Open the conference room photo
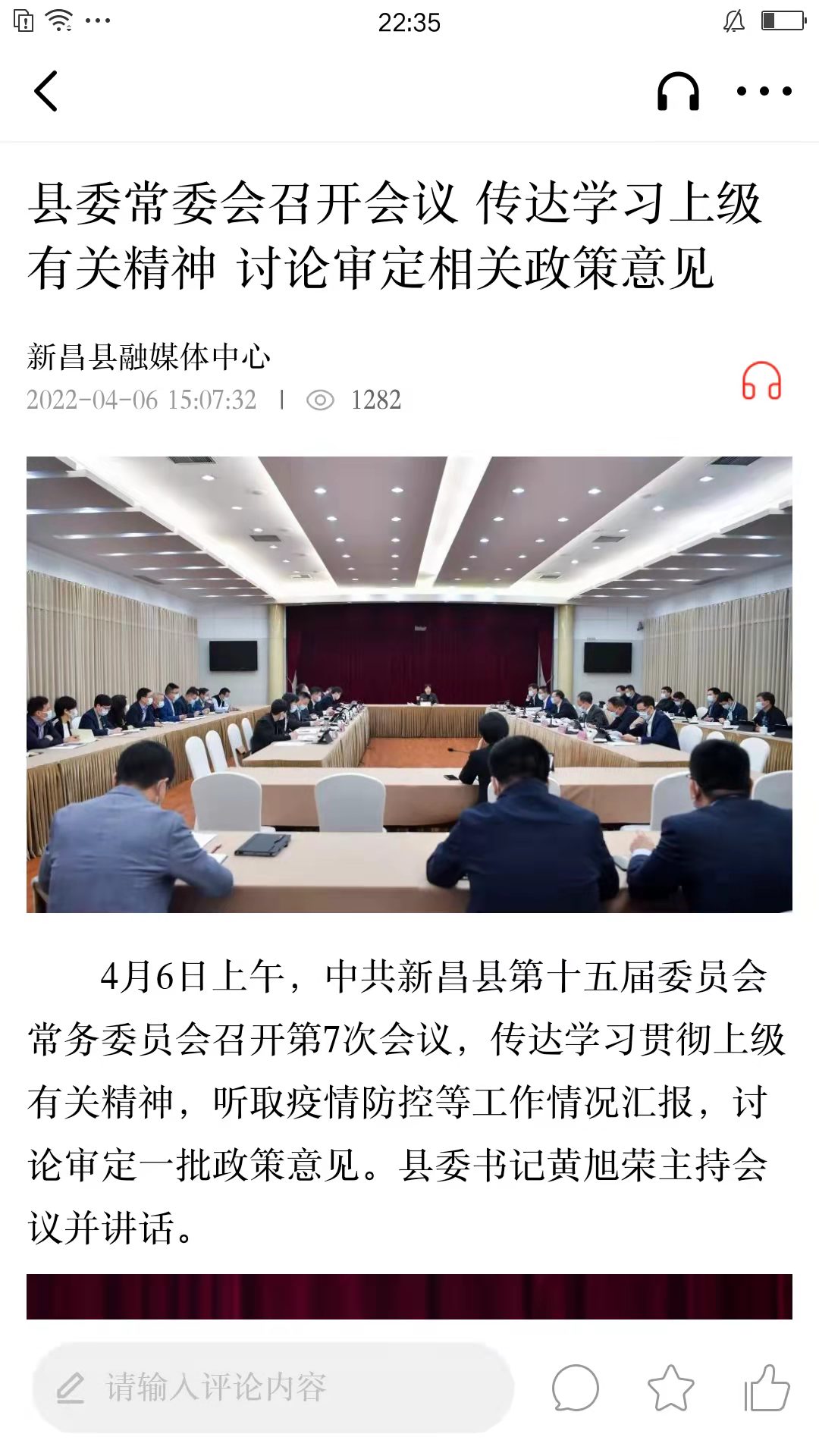The image size is (819, 1456). tap(409, 684)
